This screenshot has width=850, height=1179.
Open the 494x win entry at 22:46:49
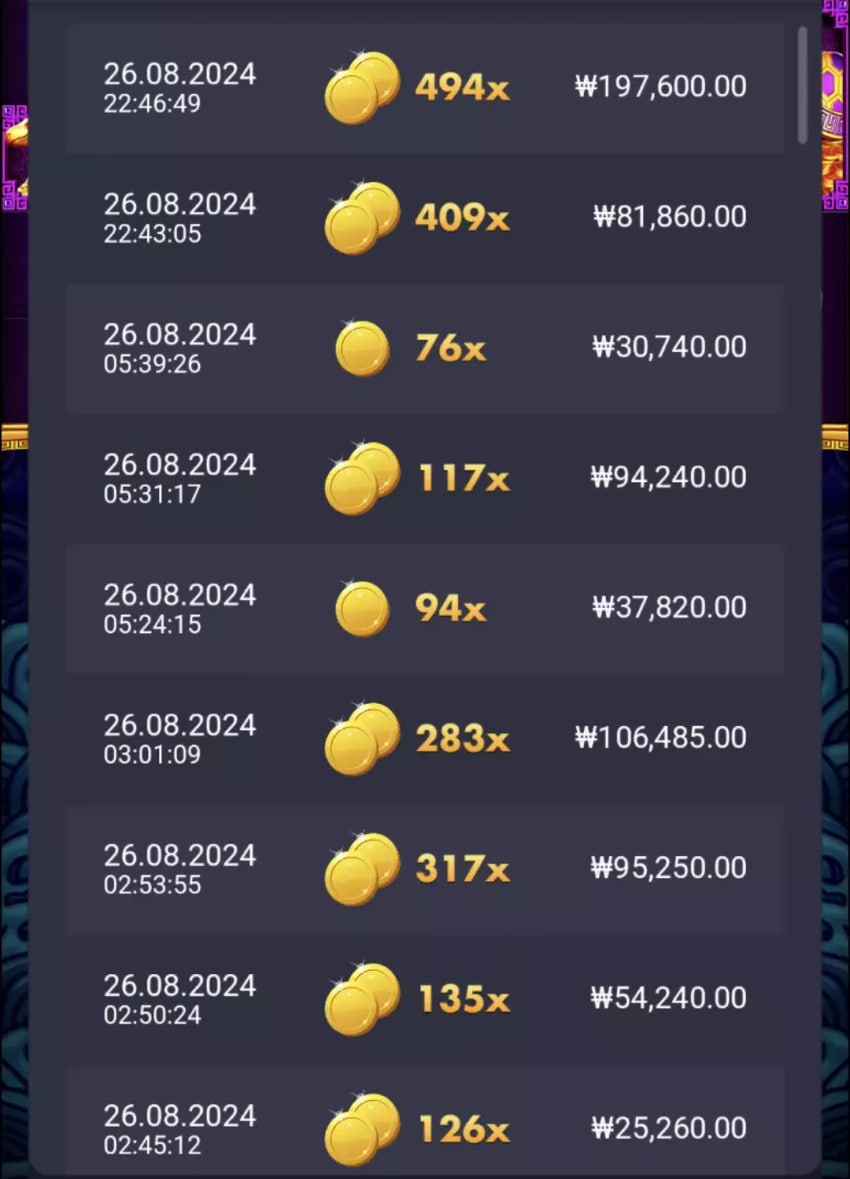coord(425,88)
